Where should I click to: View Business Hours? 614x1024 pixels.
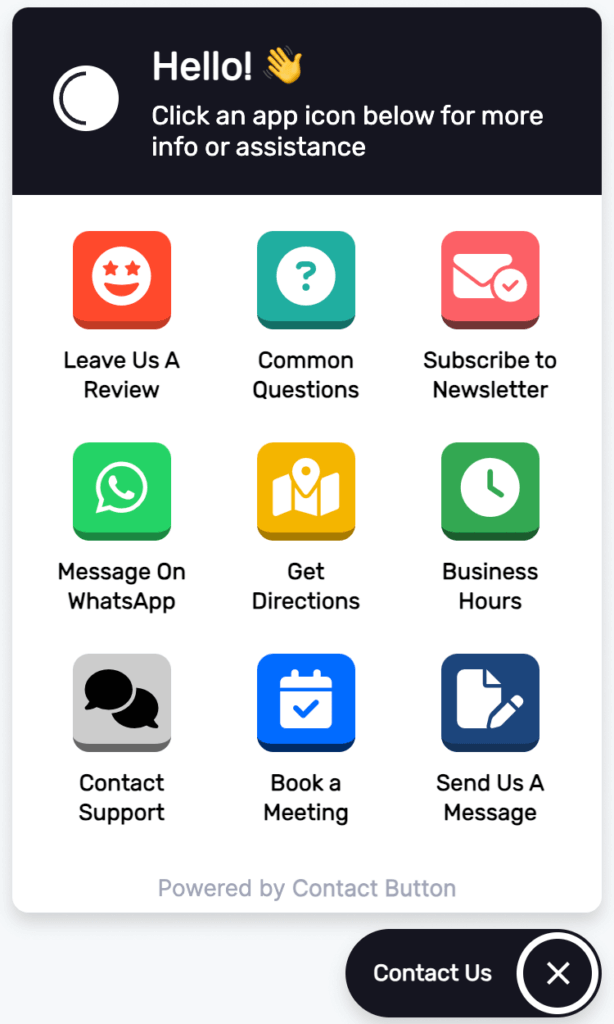[x=490, y=489]
